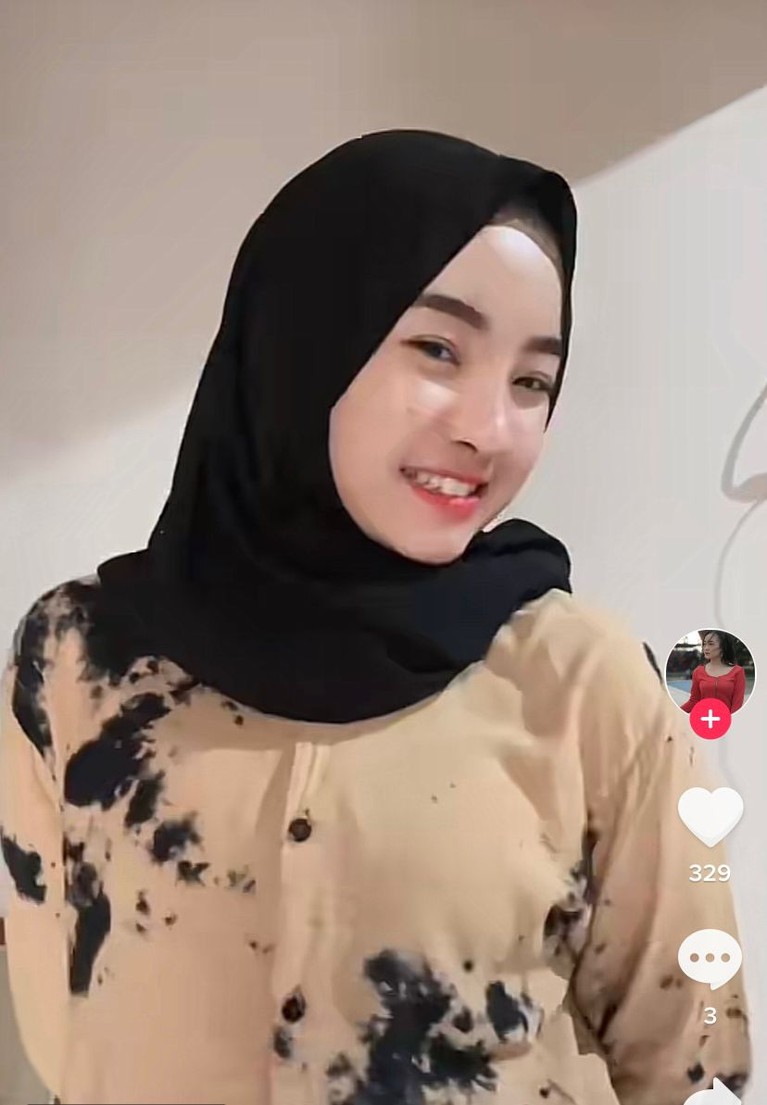The width and height of the screenshot is (767, 1105).
Task: Like this video with the heart icon
Action: (x=710, y=816)
